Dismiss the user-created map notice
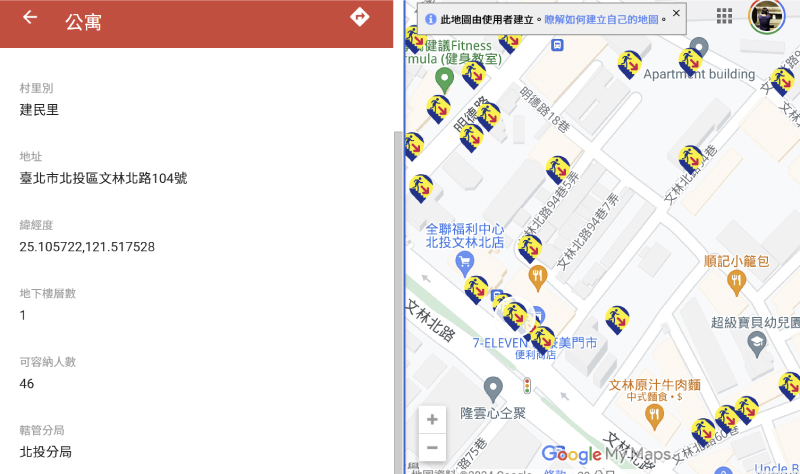Viewport: 800px width, 474px height. coord(676,13)
